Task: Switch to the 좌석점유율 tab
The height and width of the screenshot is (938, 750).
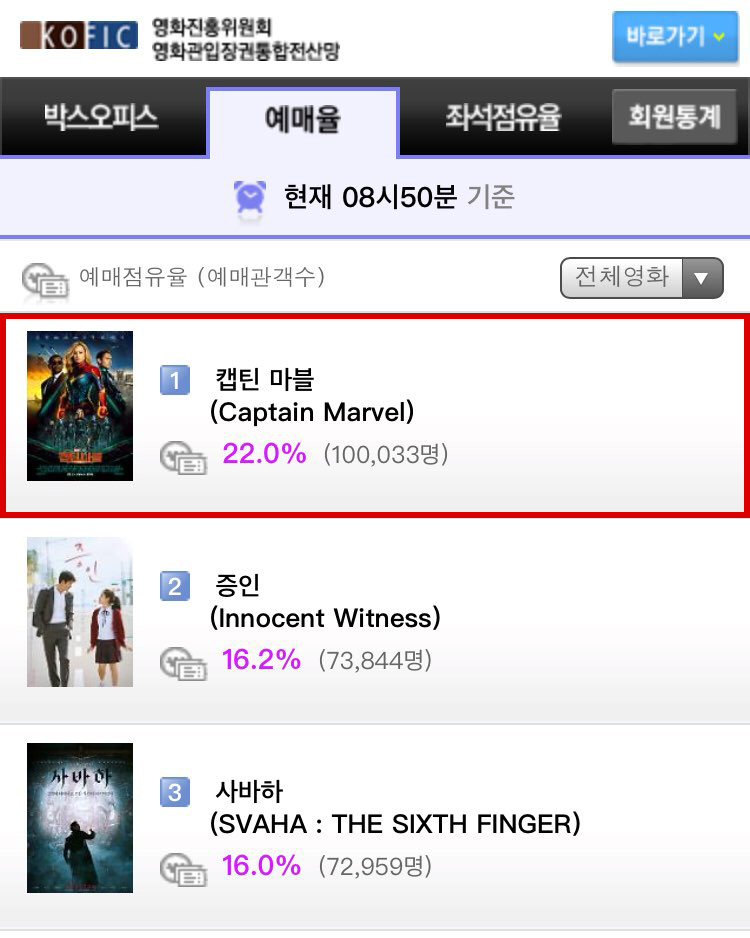Action: pos(503,118)
